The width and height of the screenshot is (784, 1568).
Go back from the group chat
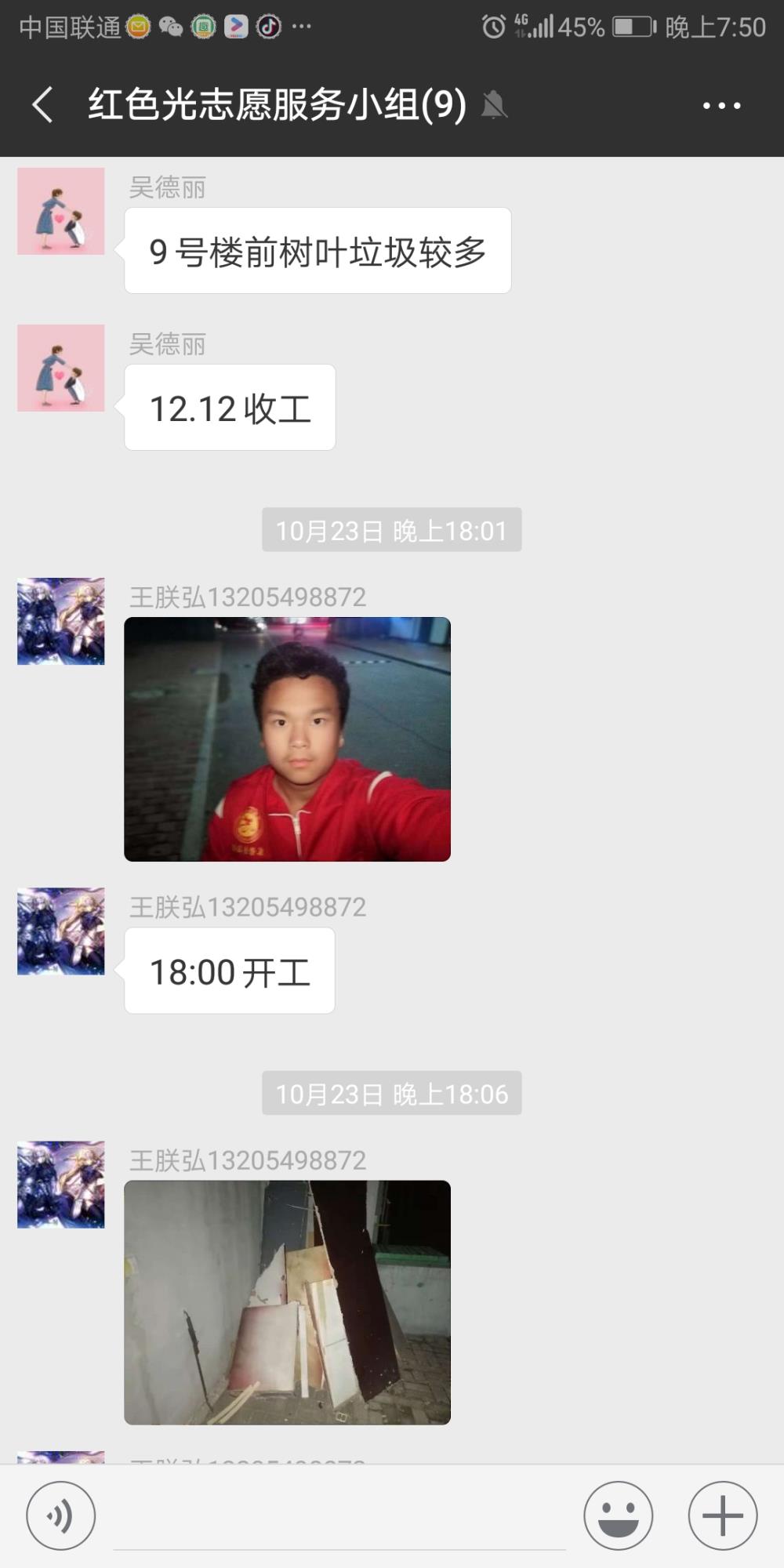click(x=43, y=104)
